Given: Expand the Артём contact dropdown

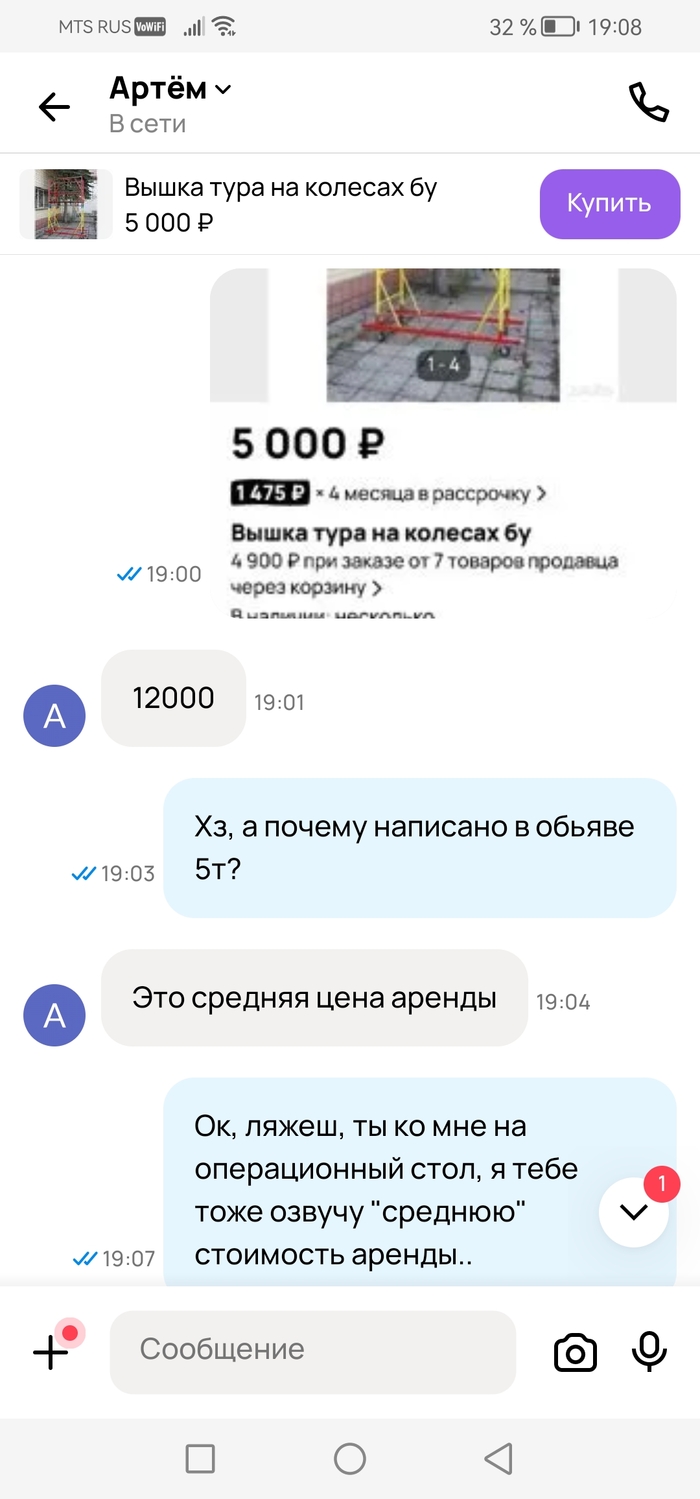Looking at the screenshot, I should pyautogui.click(x=223, y=89).
